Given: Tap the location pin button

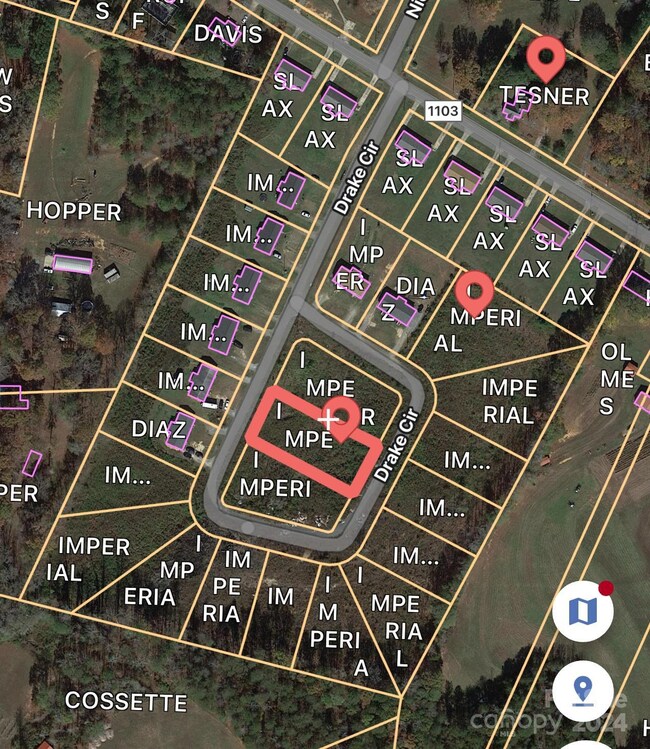Looking at the screenshot, I should coord(583,690).
